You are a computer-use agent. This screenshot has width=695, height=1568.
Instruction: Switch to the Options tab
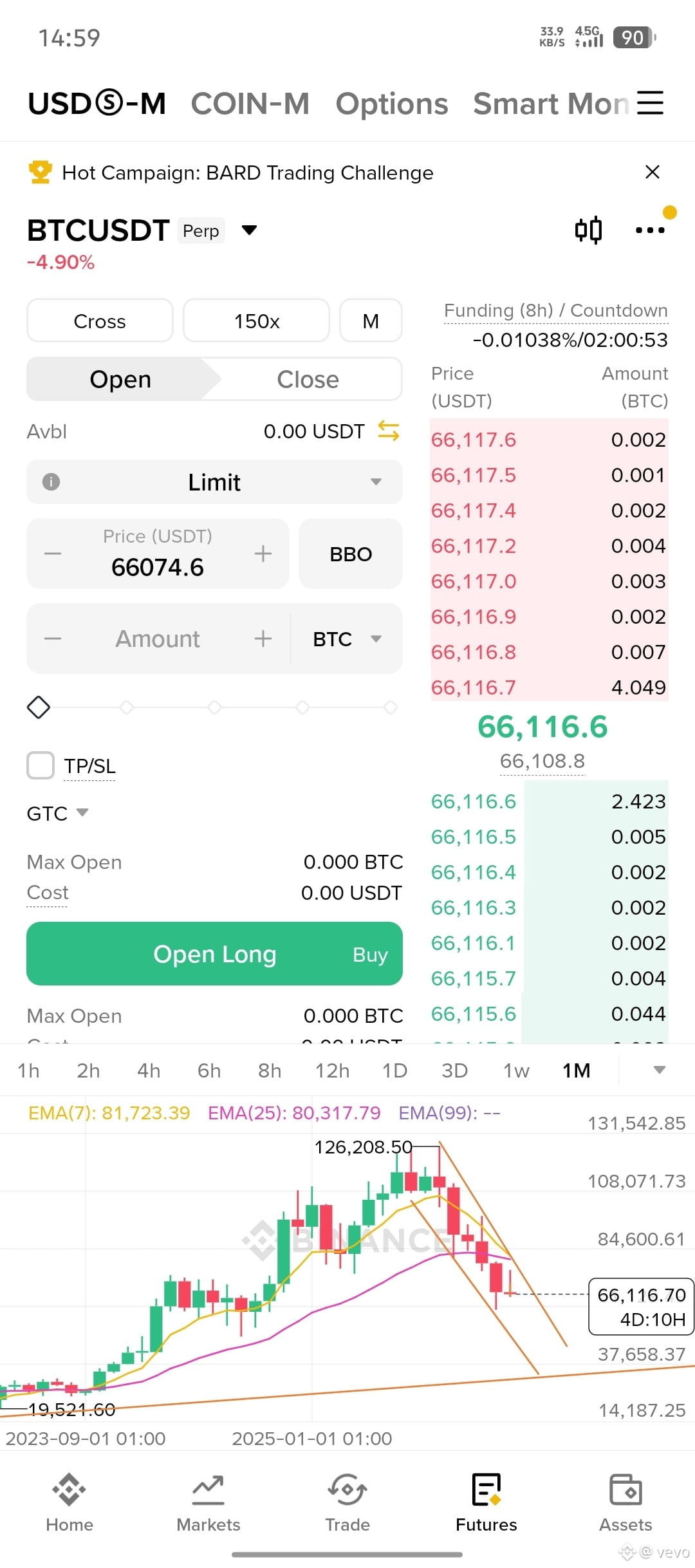(x=392, y=104)
